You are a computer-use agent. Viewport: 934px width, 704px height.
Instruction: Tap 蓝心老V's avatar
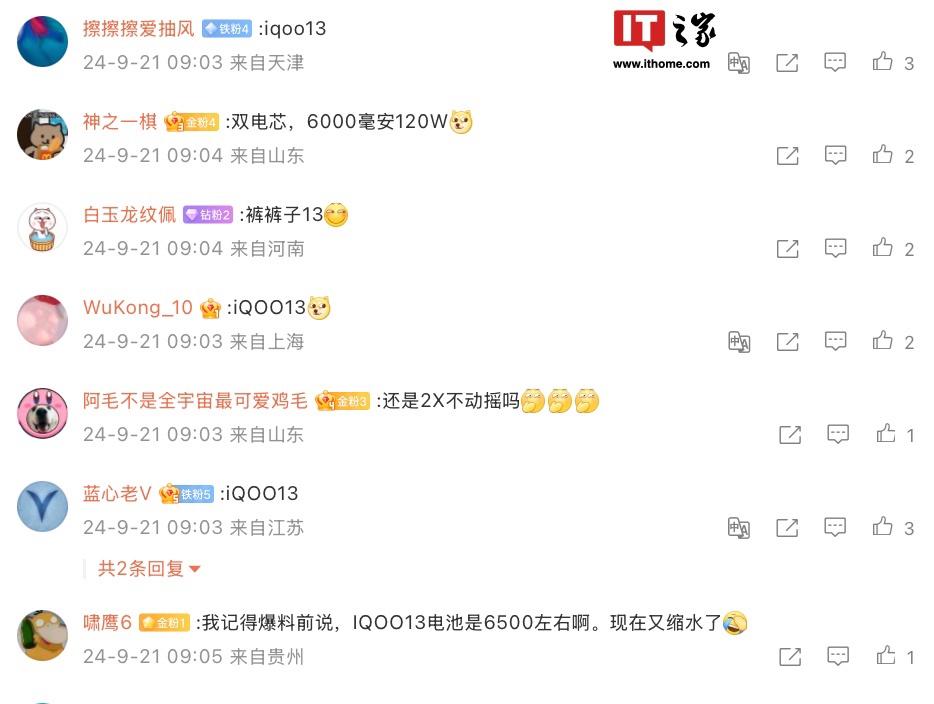43,506
